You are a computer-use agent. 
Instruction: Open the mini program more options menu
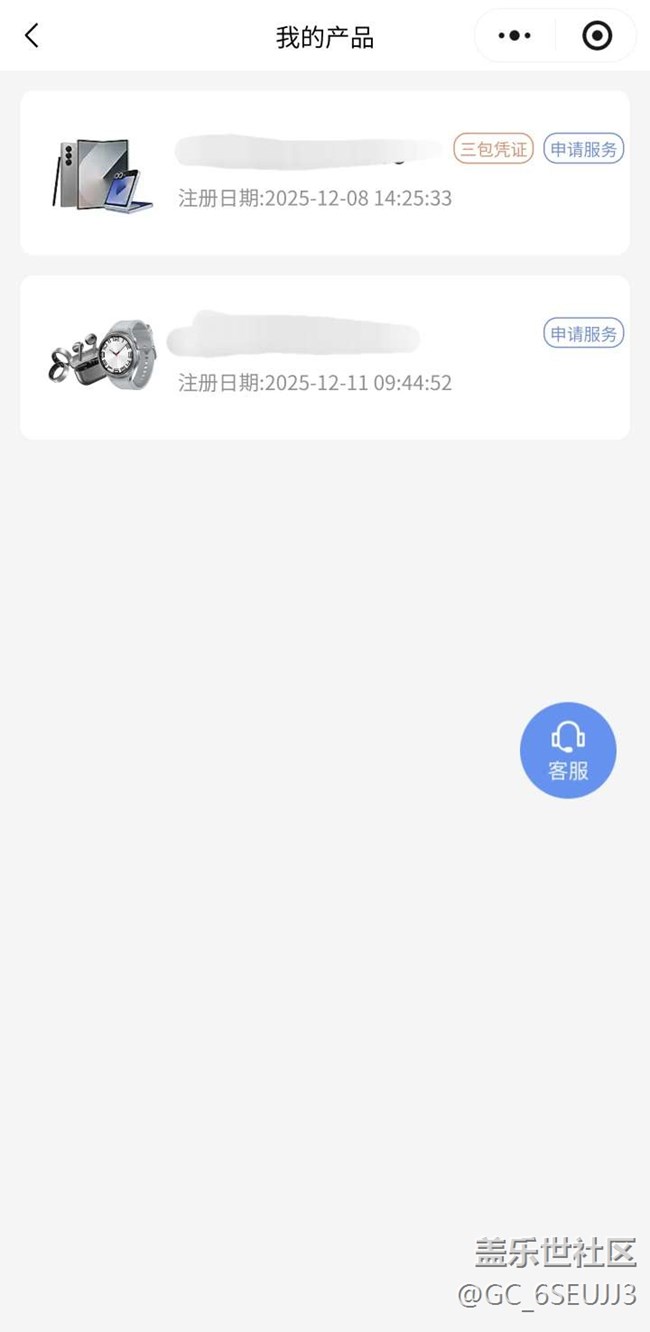click(514, 37)
